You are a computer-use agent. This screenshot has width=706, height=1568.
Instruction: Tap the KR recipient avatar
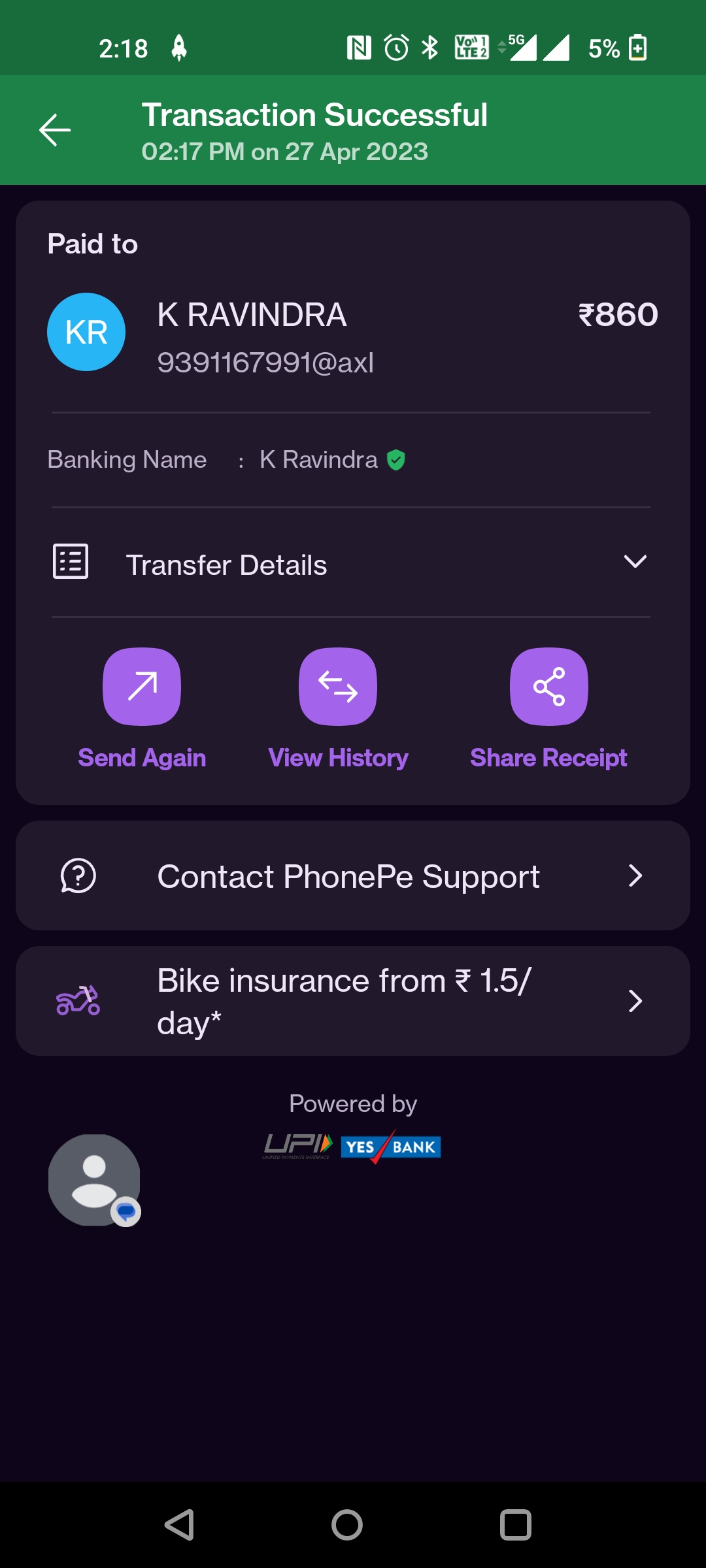pos(86,332)
